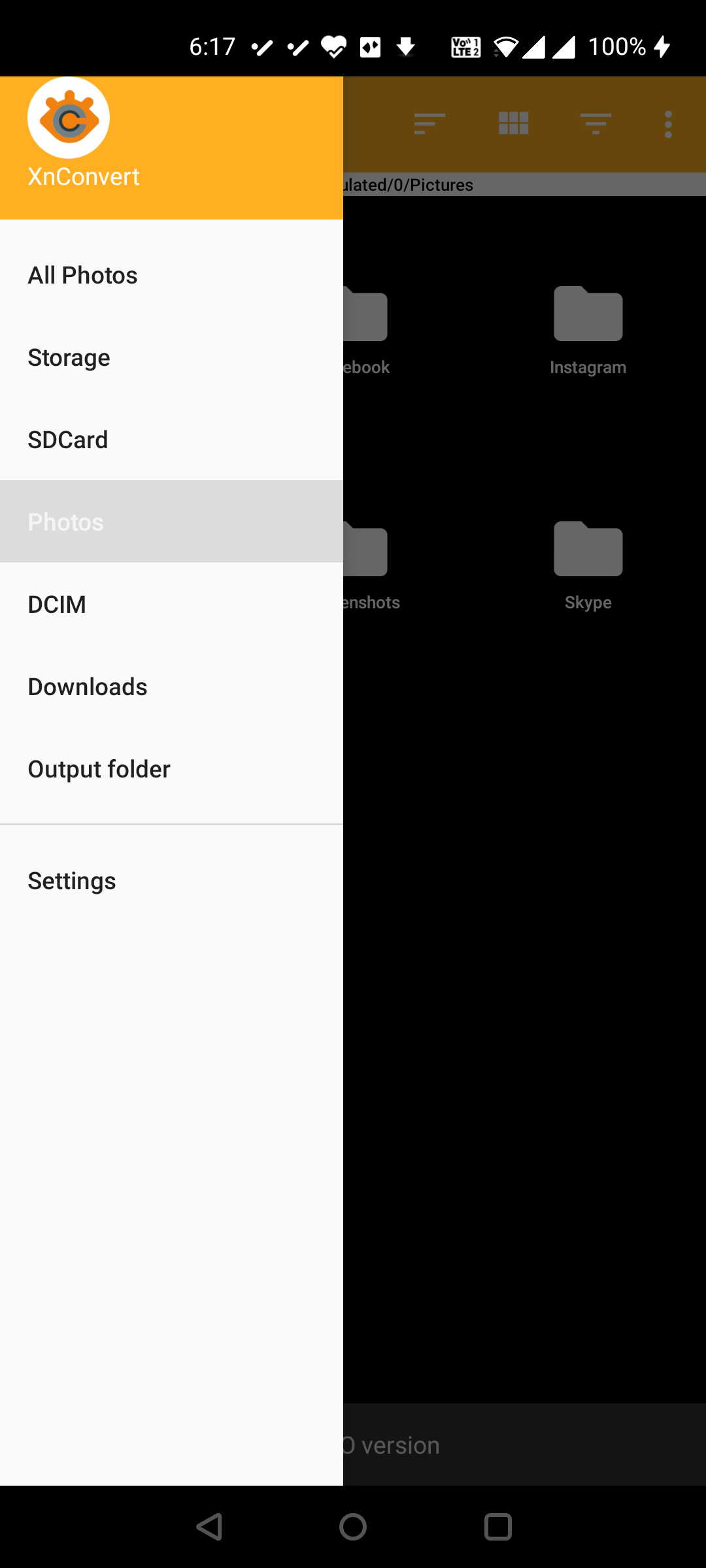
Task: Open the sort options icon in toolbar
Action: pos(428,123)
